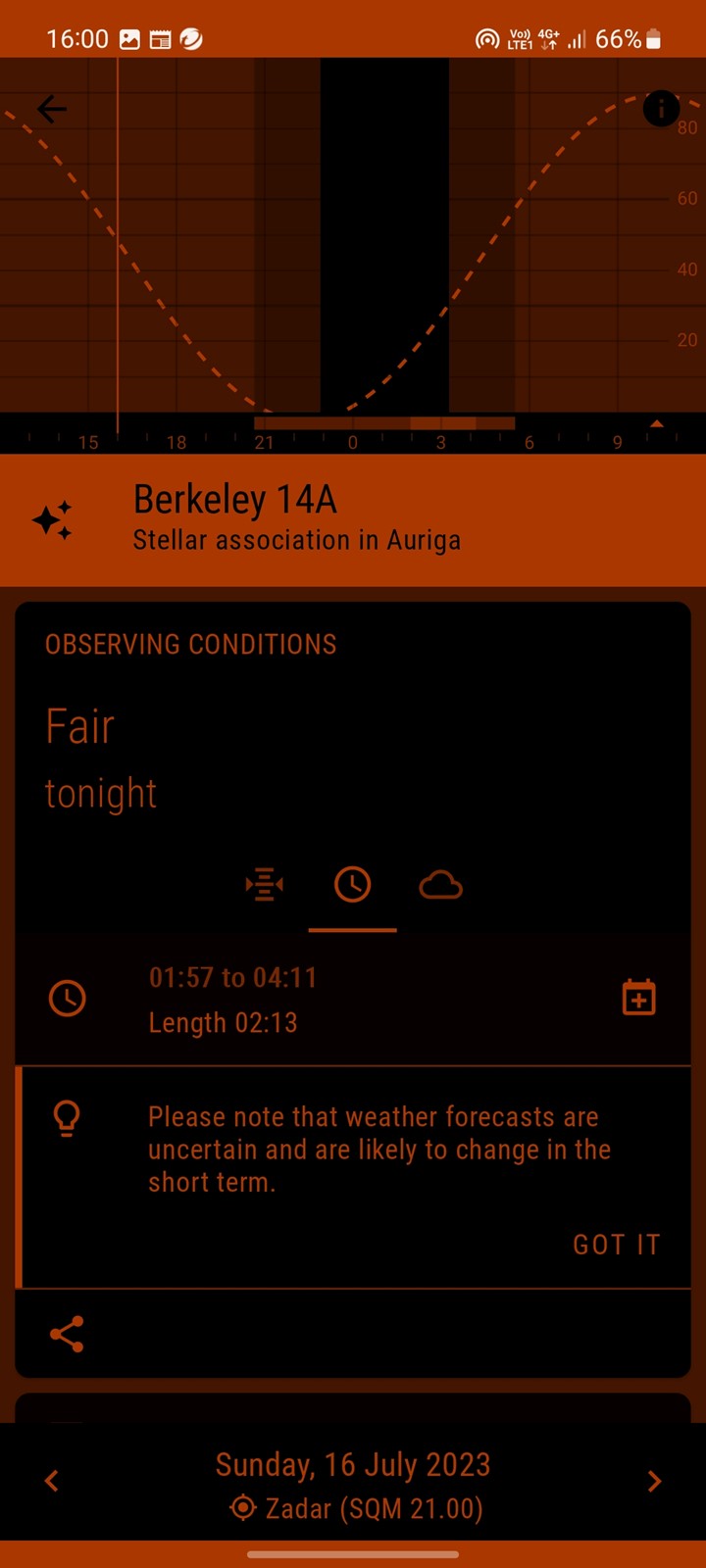
Task: Add the observing window to the calendar
Action: pos(639,998)
